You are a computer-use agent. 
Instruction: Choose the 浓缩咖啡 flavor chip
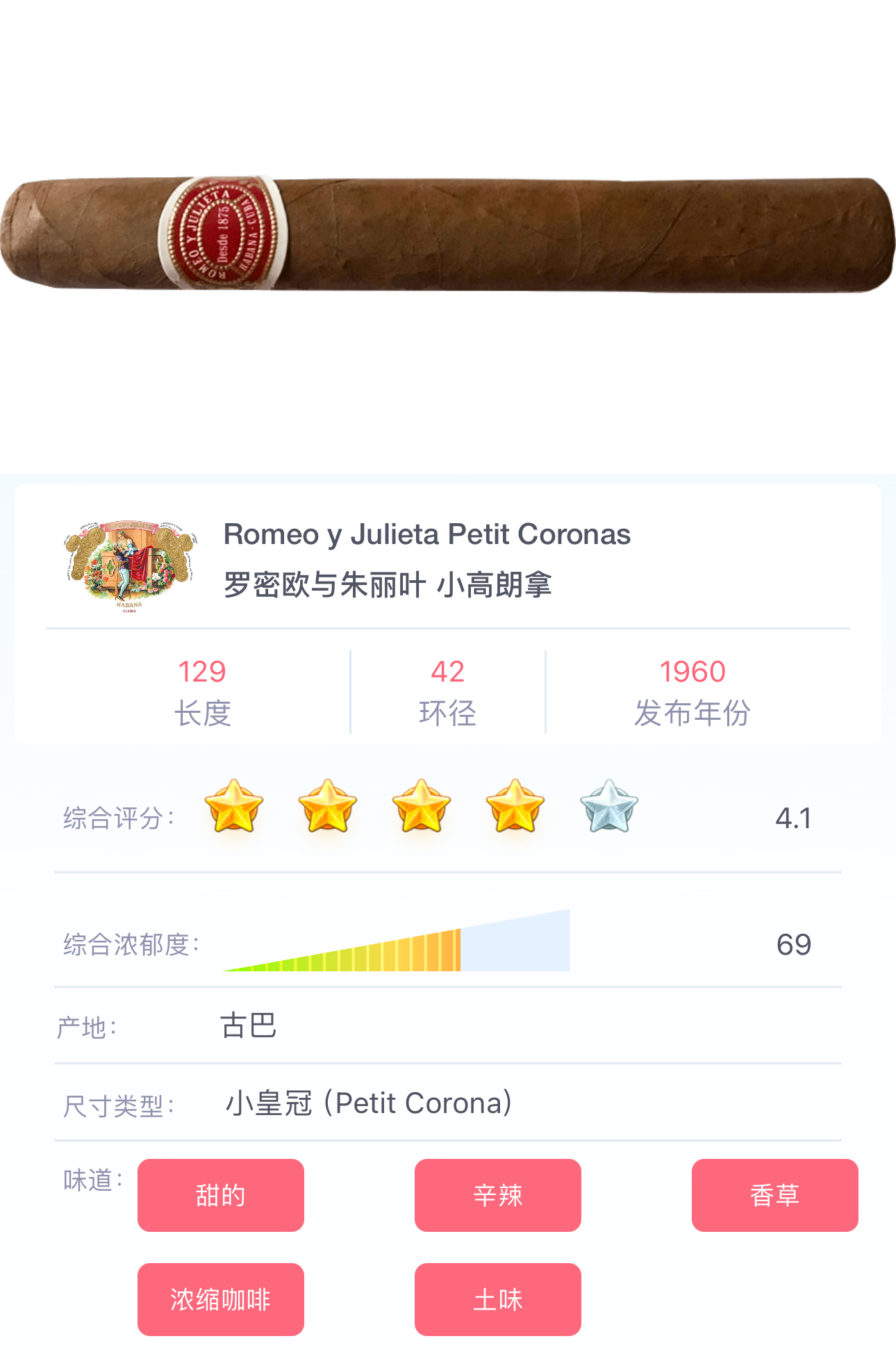[x=220, y=1299]
